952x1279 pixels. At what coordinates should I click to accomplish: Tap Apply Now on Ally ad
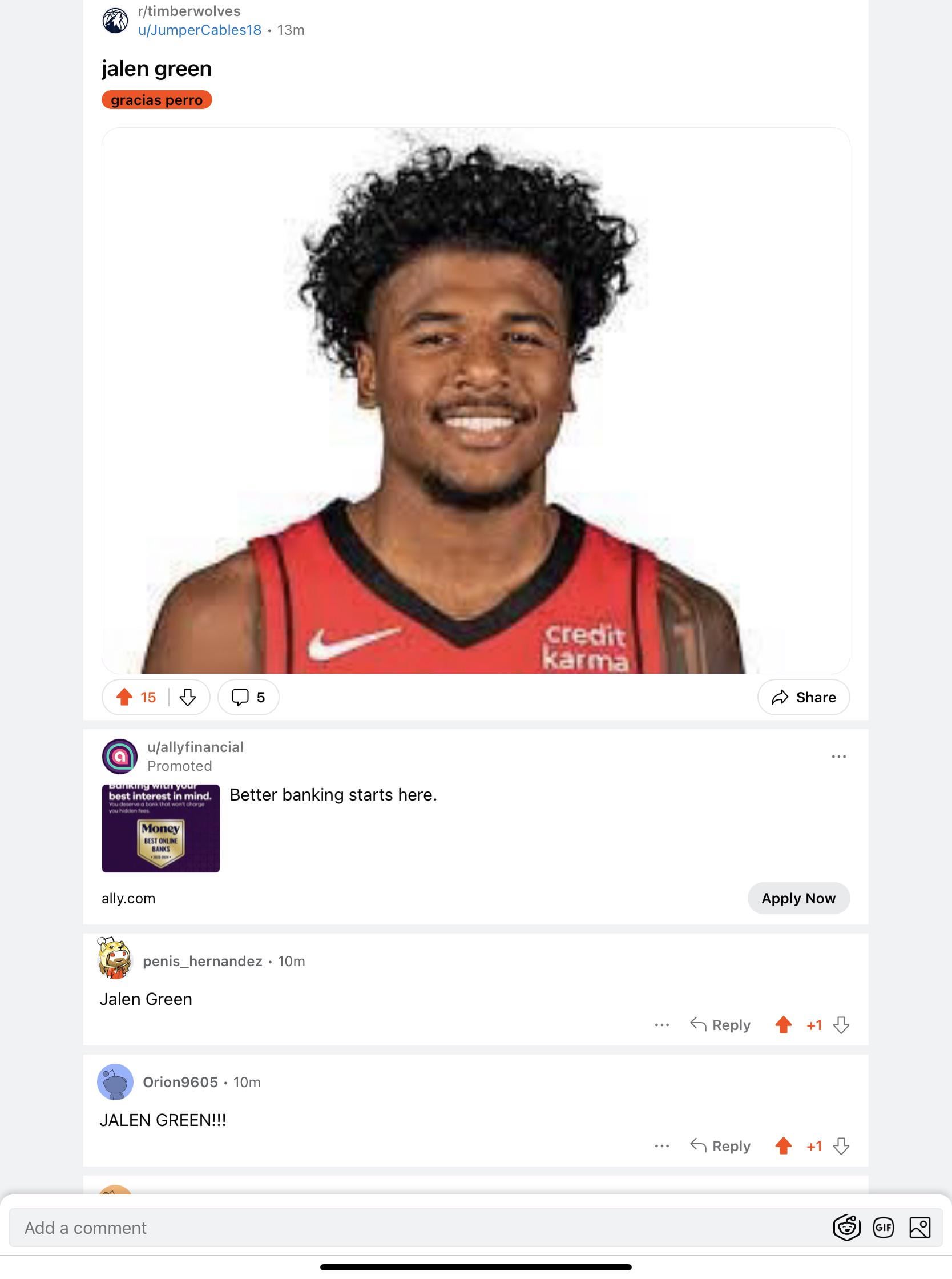pos(798,898)
